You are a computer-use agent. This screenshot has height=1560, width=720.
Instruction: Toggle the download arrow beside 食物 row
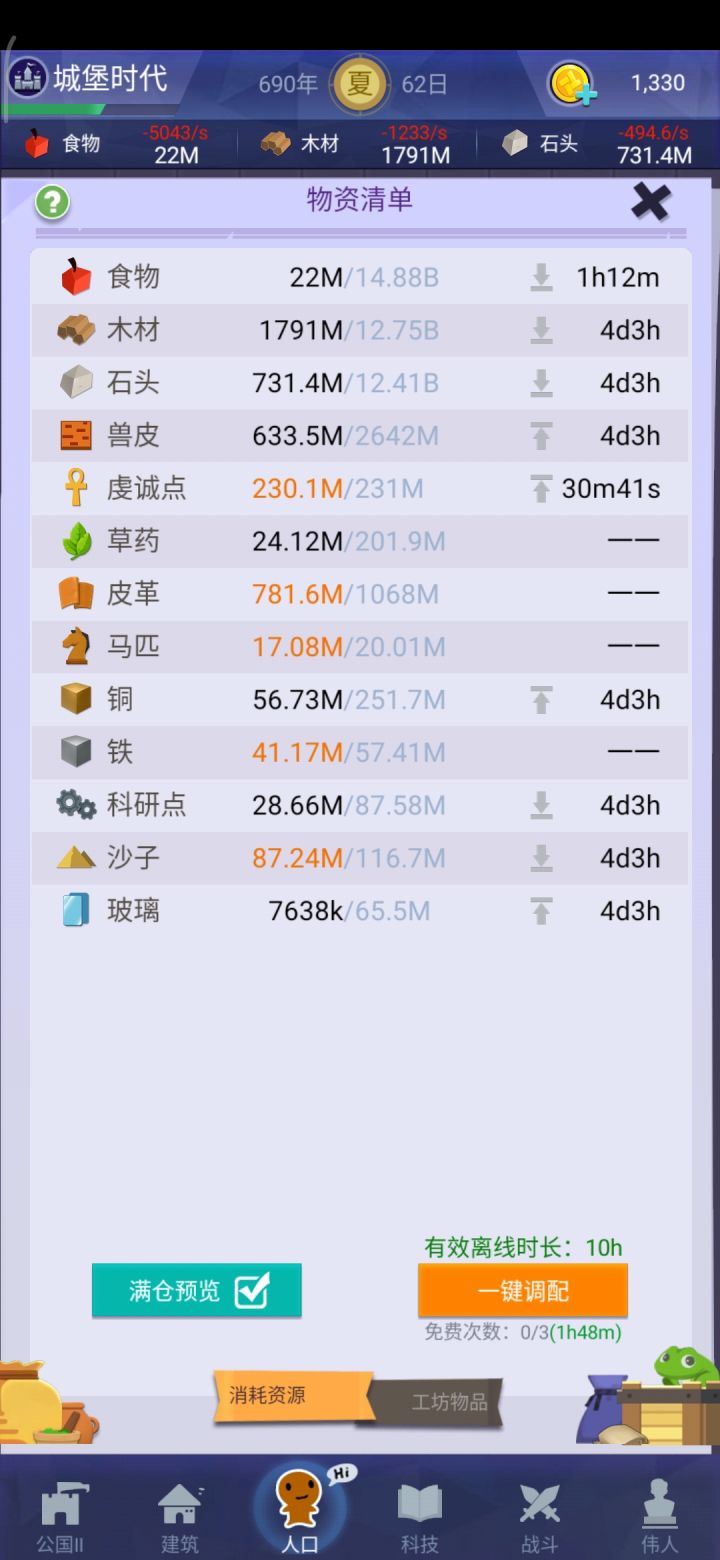pos(541,276)
